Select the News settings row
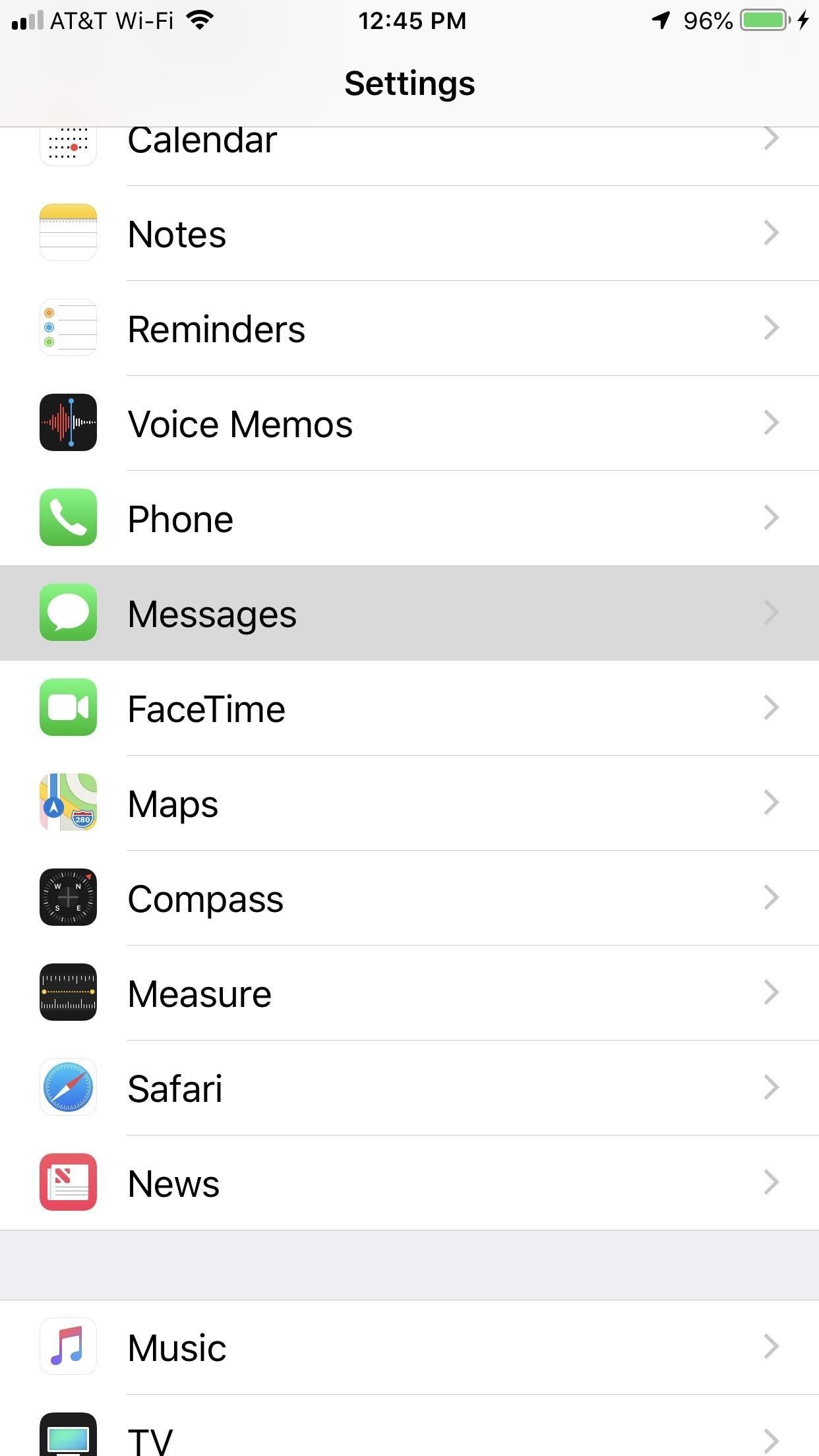Image resolution: width=819 pixels, height=1456 pixels. pyautogui.click(x=409, y=1184)
